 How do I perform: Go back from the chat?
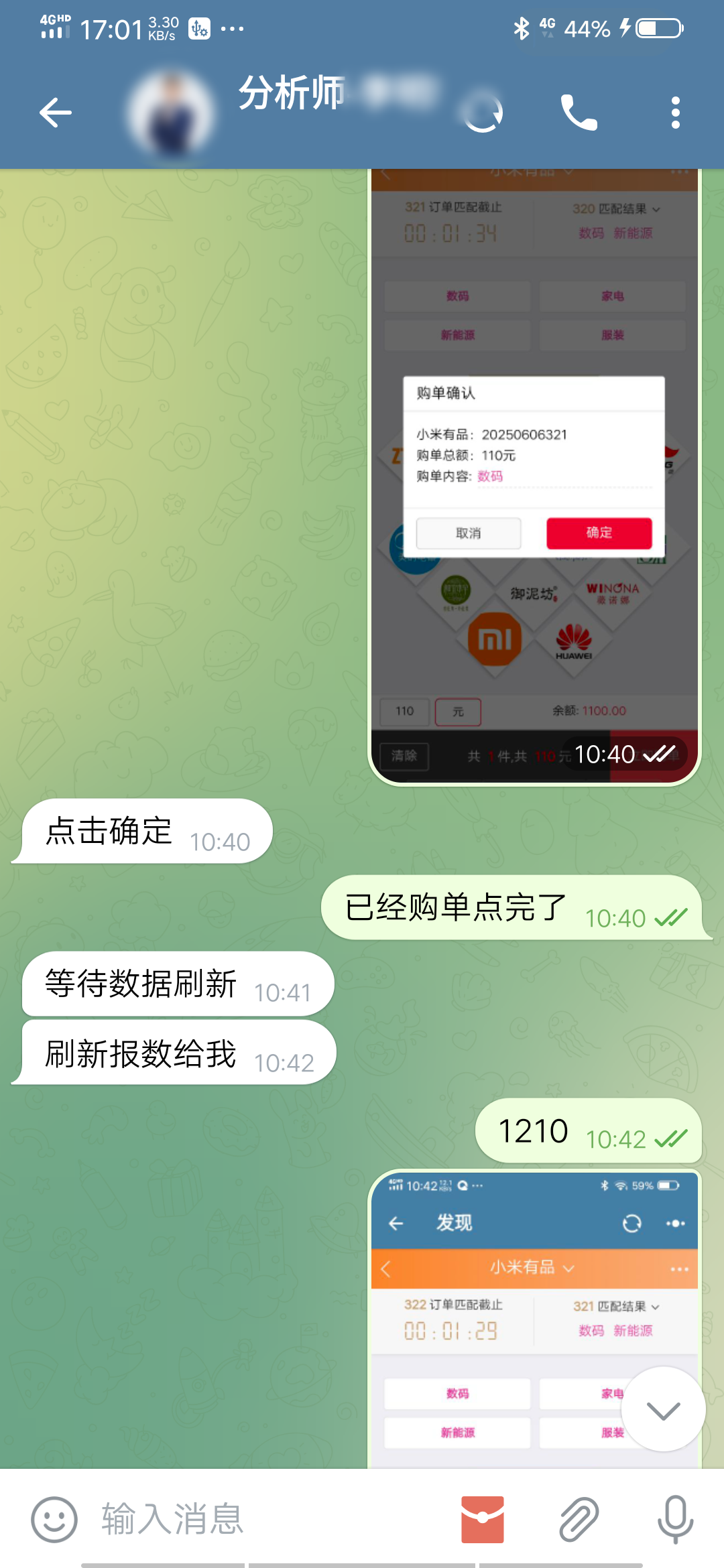click(55, 112)
